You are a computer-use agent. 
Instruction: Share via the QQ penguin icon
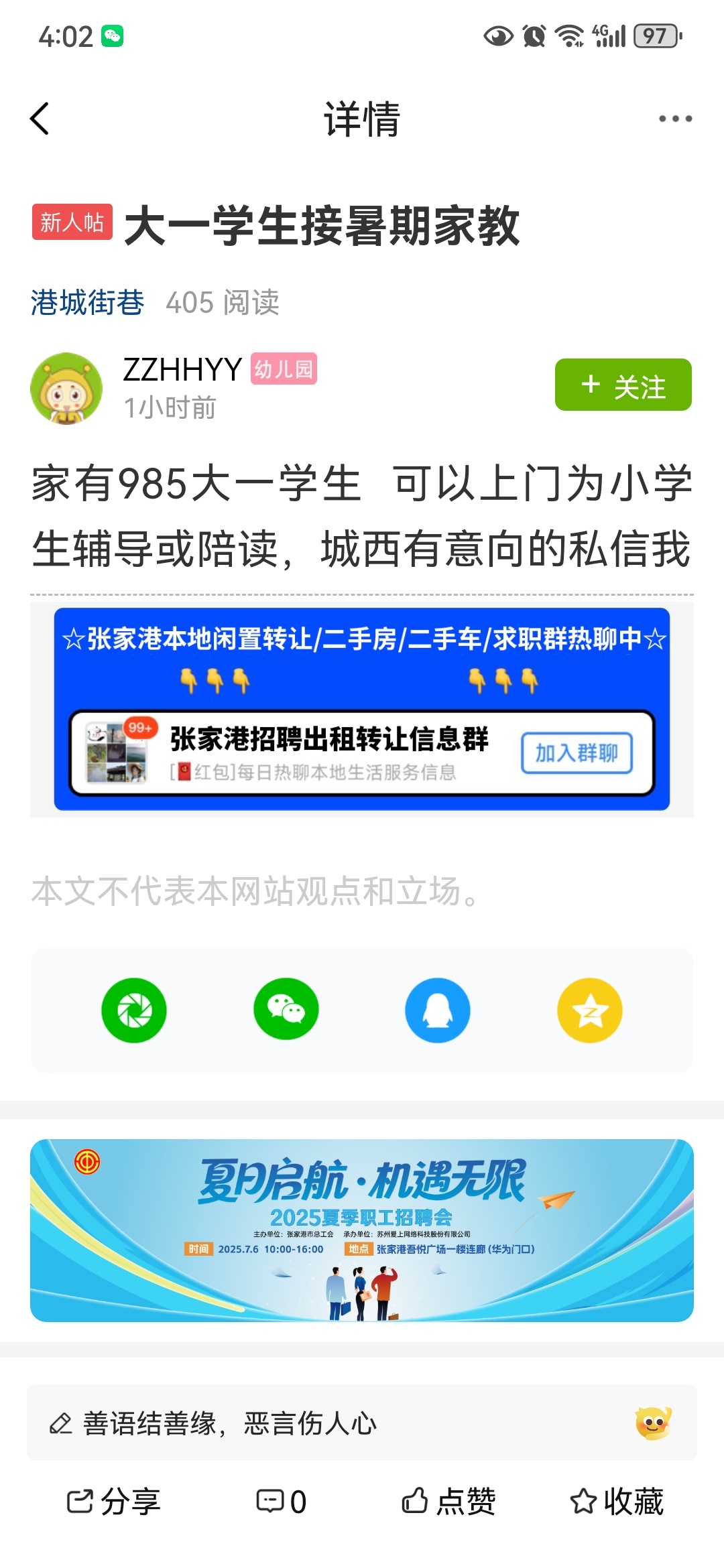438,1010
